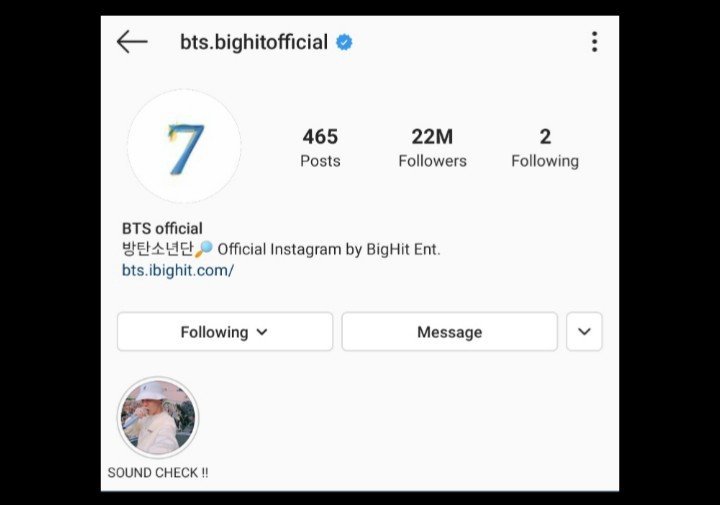Tap the Following dropdown button
Image resolution: width=720 pixels, height=505 pixels.
point(225,332)
